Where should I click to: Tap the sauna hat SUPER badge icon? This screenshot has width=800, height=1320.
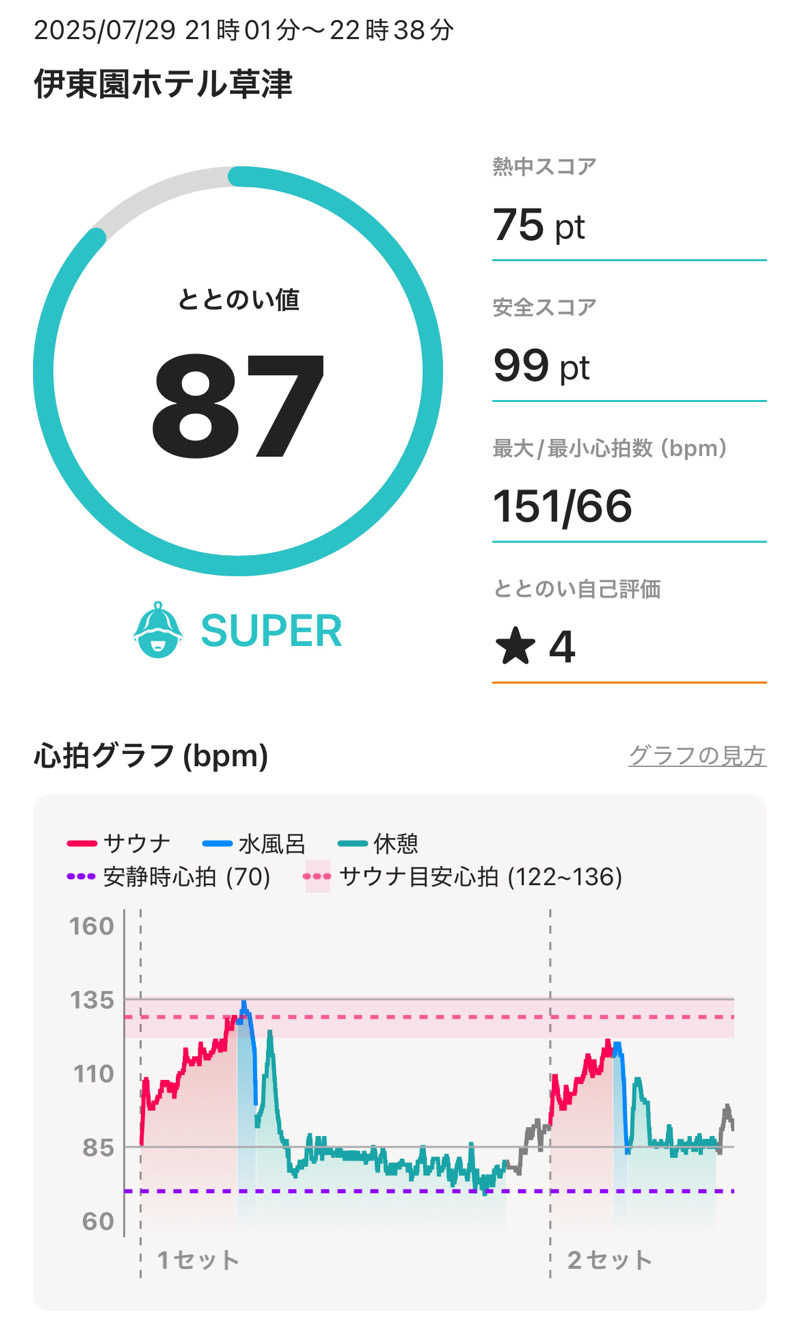coord(158,630)
